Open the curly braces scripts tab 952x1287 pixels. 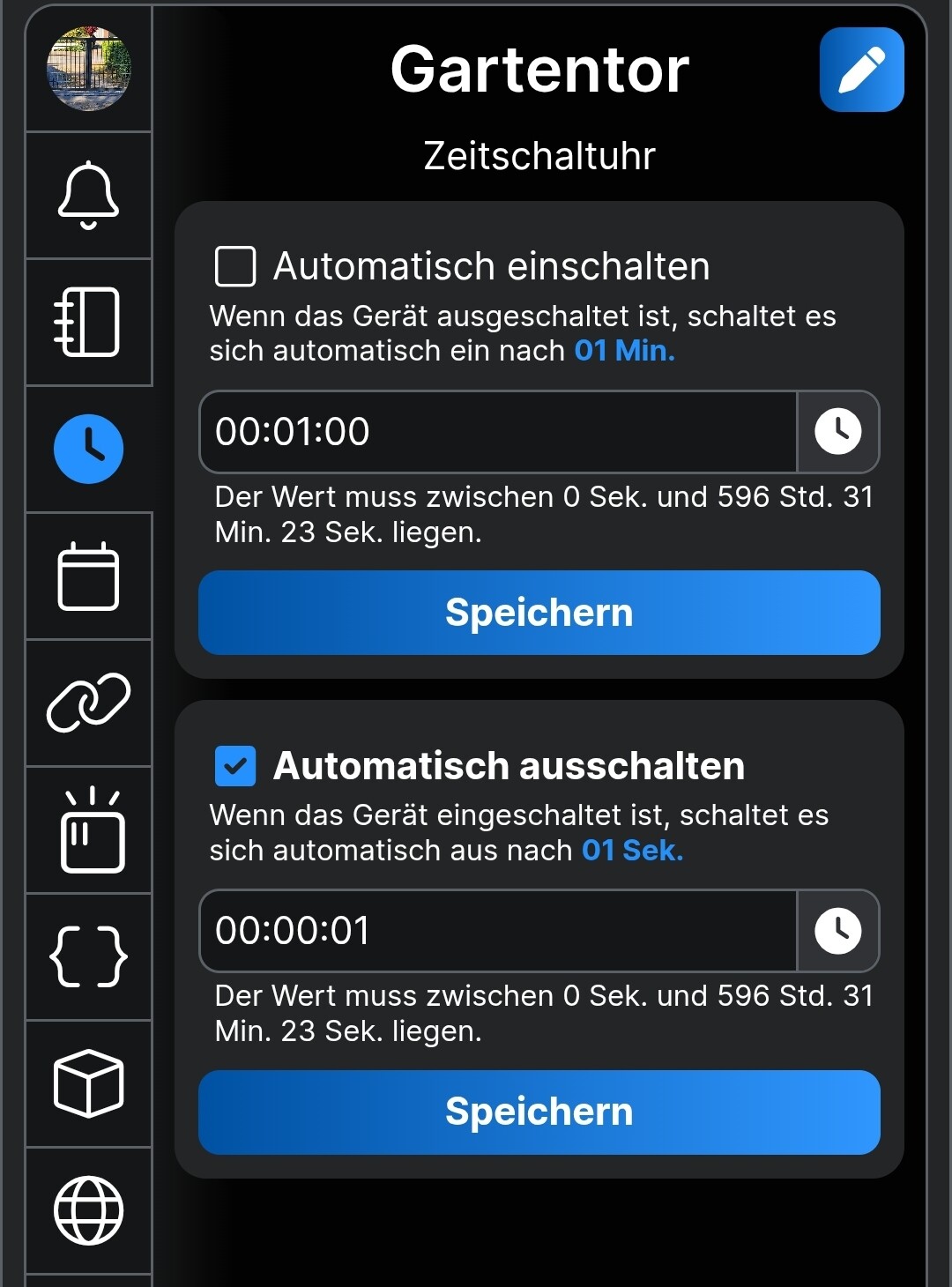(88, 956)
